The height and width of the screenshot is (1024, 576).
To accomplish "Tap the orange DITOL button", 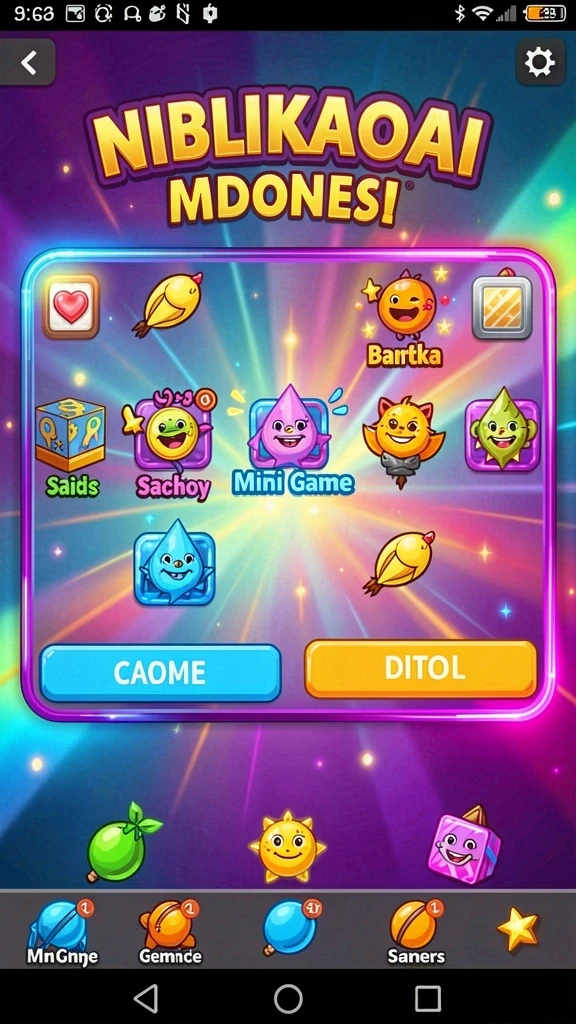I will [421, 669].
